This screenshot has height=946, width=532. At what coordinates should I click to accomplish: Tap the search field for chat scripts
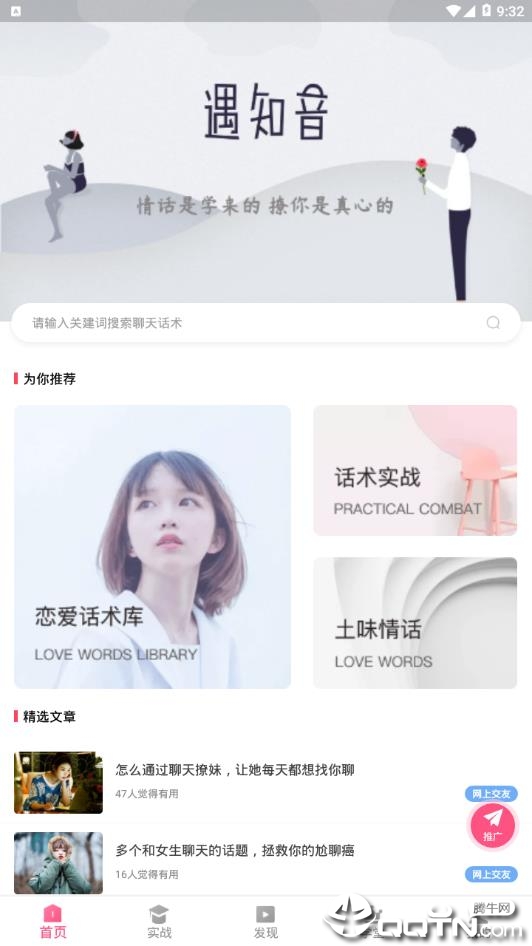coord(265,323)
